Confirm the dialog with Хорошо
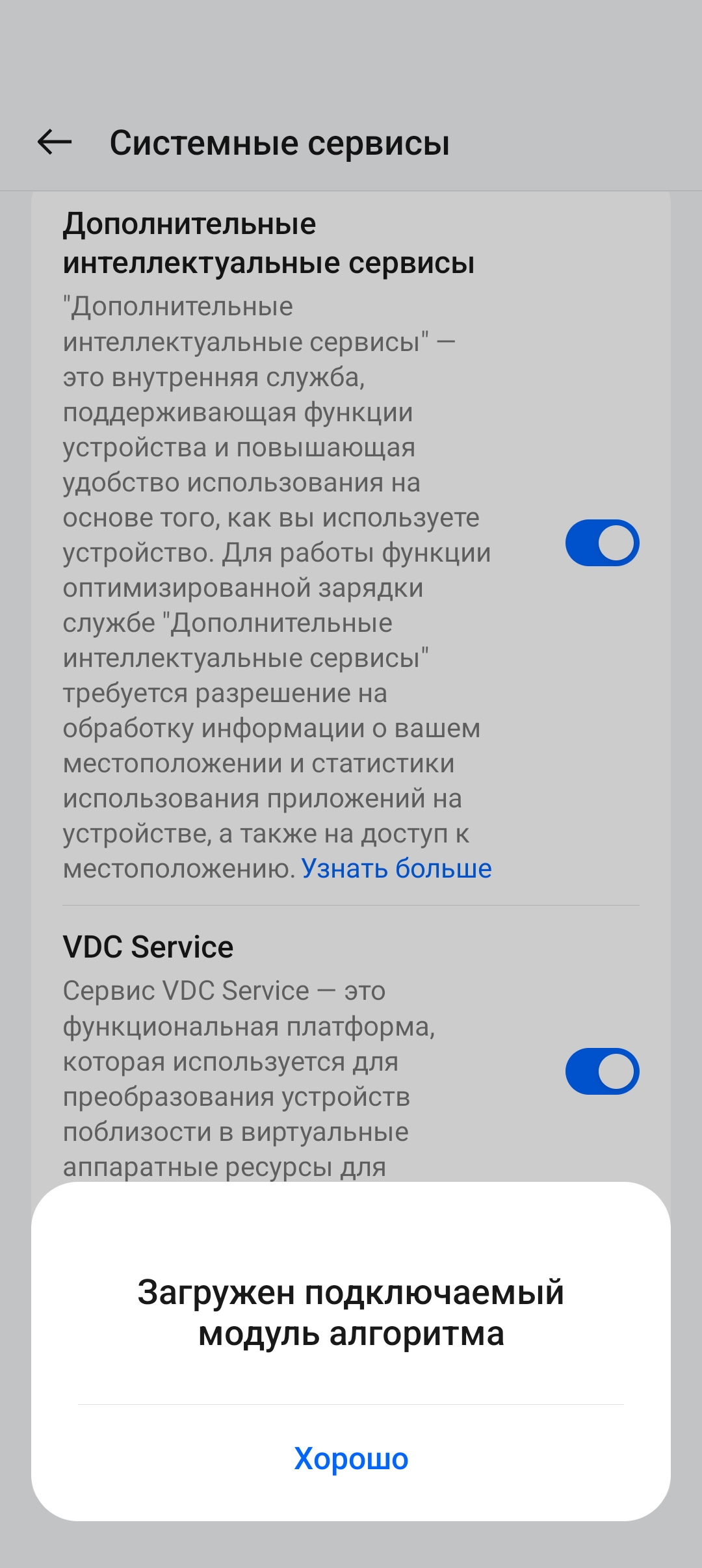Viewport: 702px width, 1568px height. [351, 1459]
